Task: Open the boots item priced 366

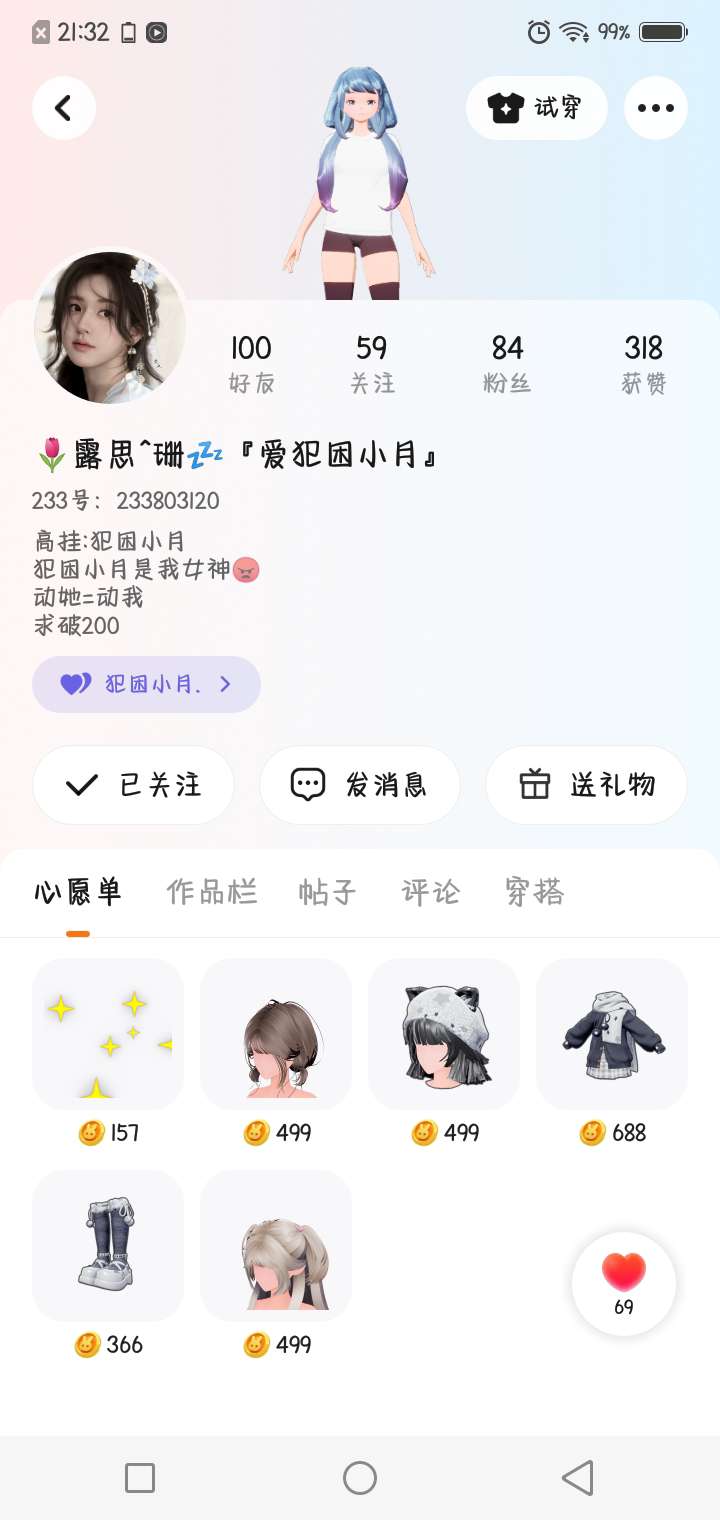Action: (108, 1246)
